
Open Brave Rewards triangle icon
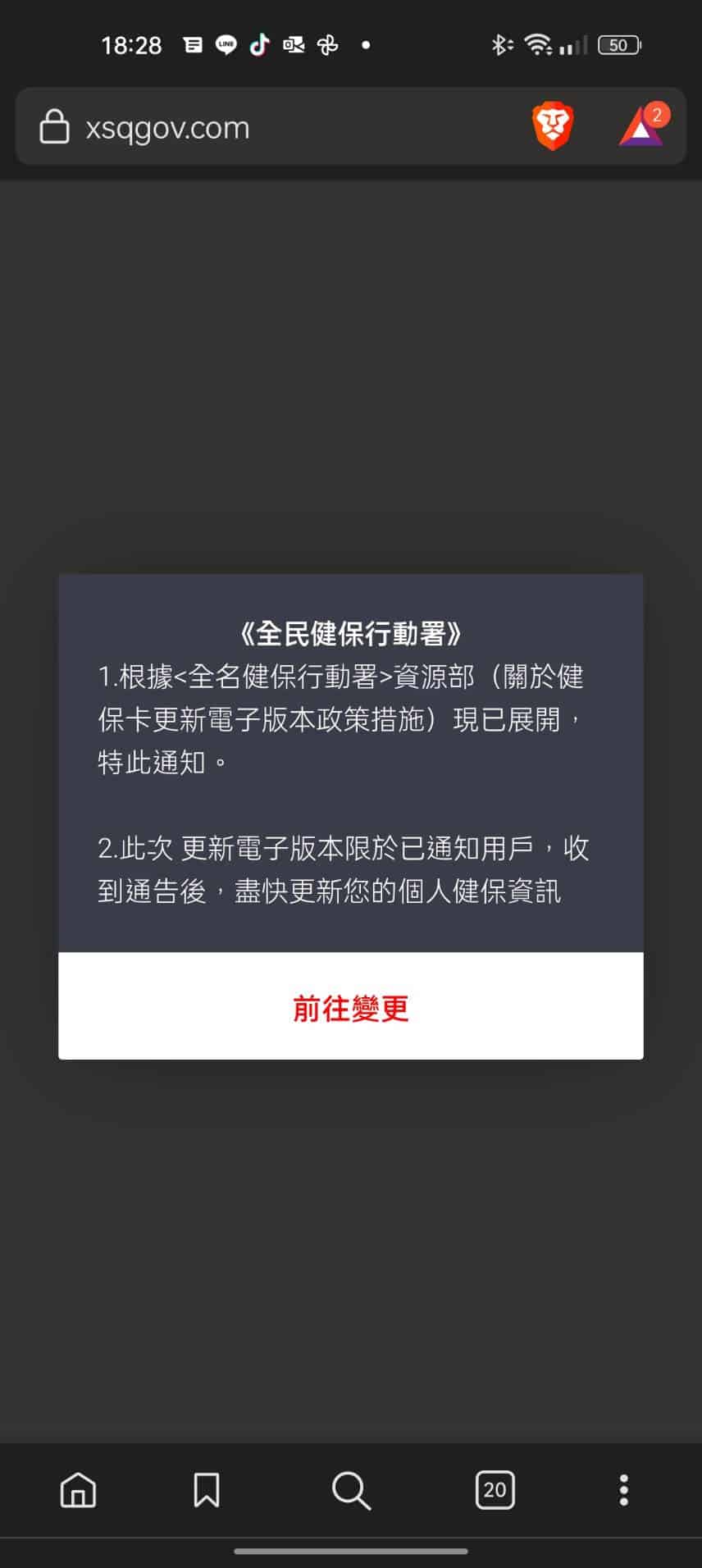641,127
